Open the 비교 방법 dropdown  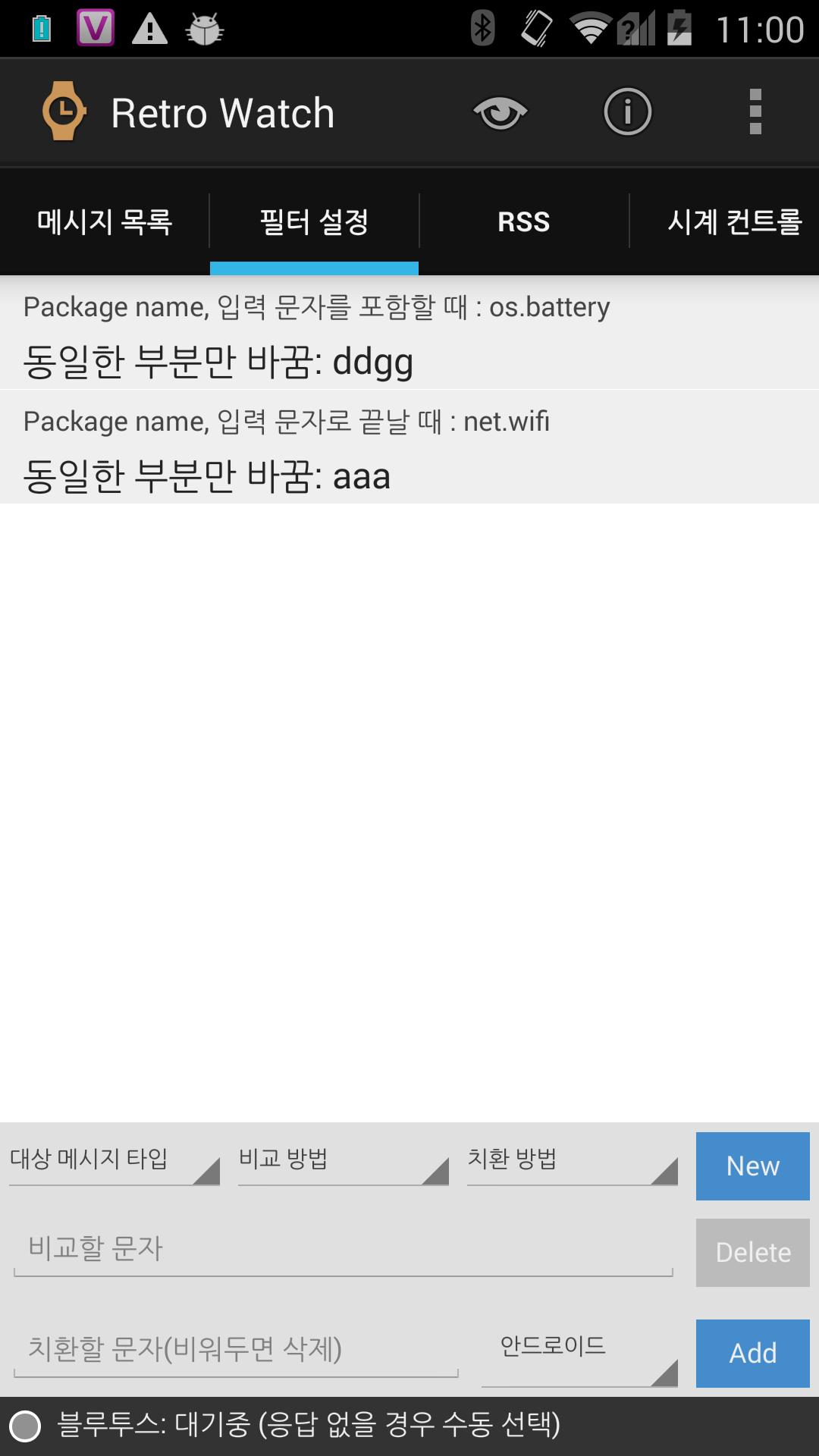pos(344,1160)
